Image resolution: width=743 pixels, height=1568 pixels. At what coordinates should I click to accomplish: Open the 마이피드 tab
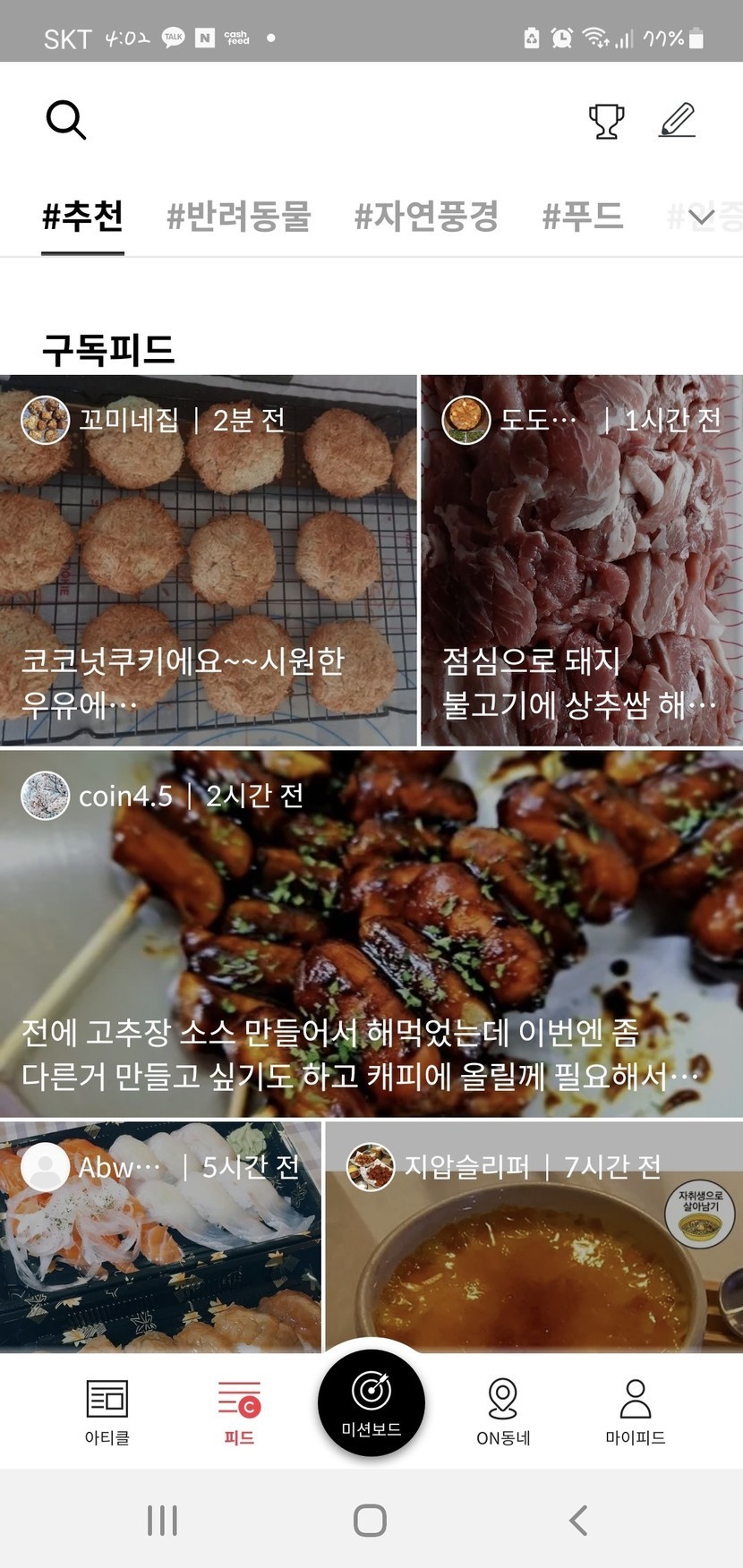coord(635,1410)
